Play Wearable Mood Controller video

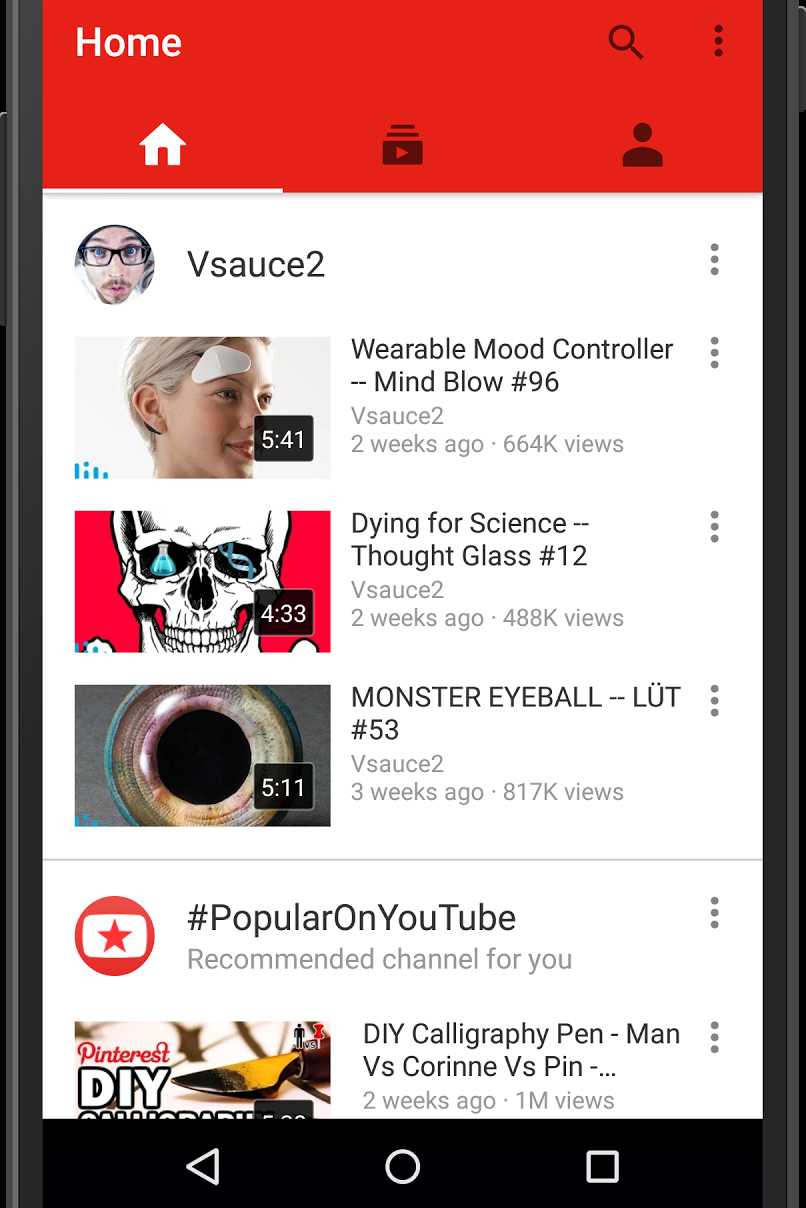(x=202, y=407)
